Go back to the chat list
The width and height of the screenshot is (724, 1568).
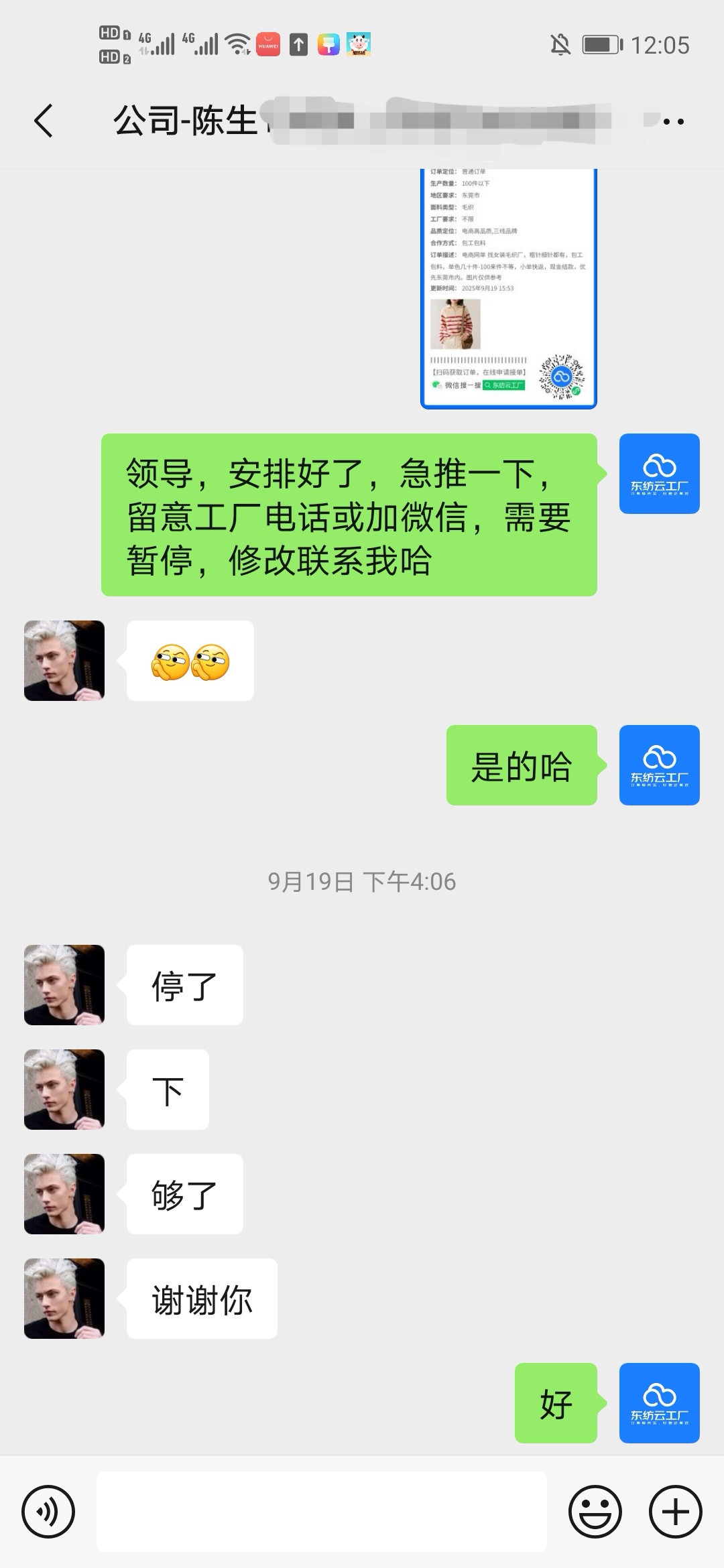click(x=44, y=121)
